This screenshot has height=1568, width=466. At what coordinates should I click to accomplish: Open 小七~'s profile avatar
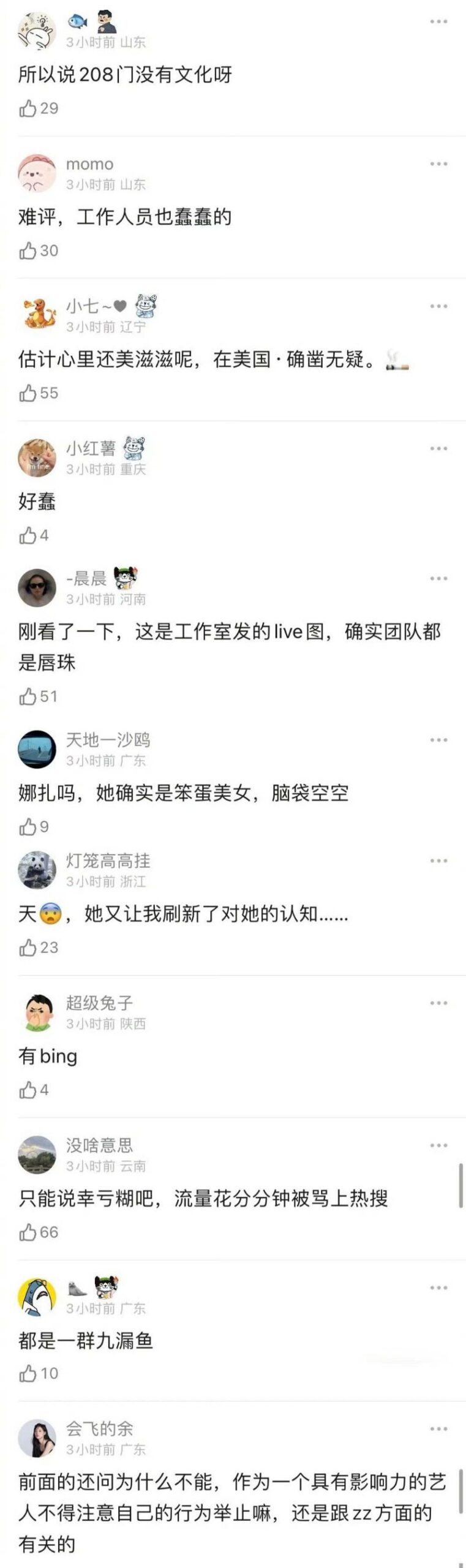(37, 315)
